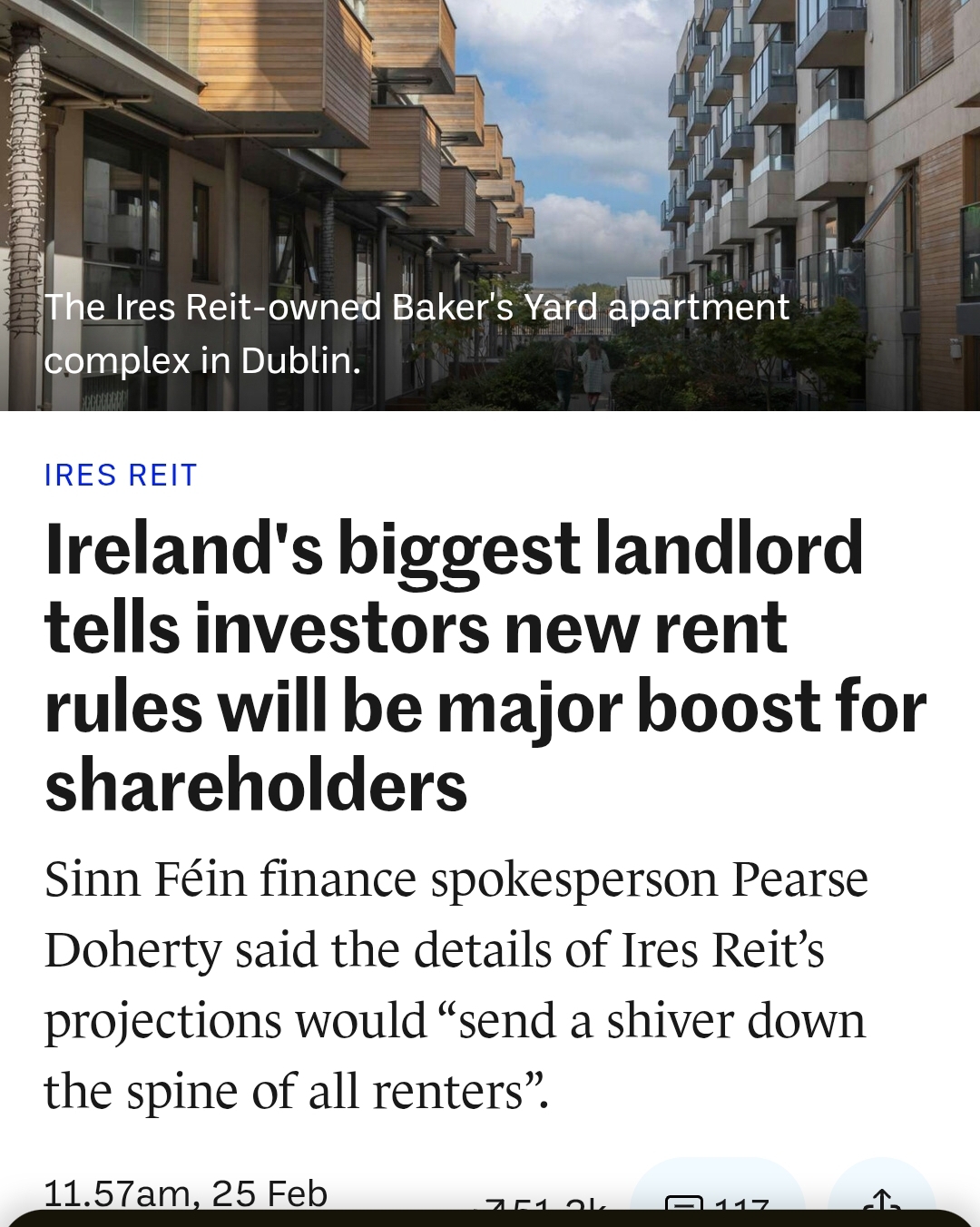Open the comments button showing 117
The width and height of the screenshot is (980, 1227).
coord(717,1196)
